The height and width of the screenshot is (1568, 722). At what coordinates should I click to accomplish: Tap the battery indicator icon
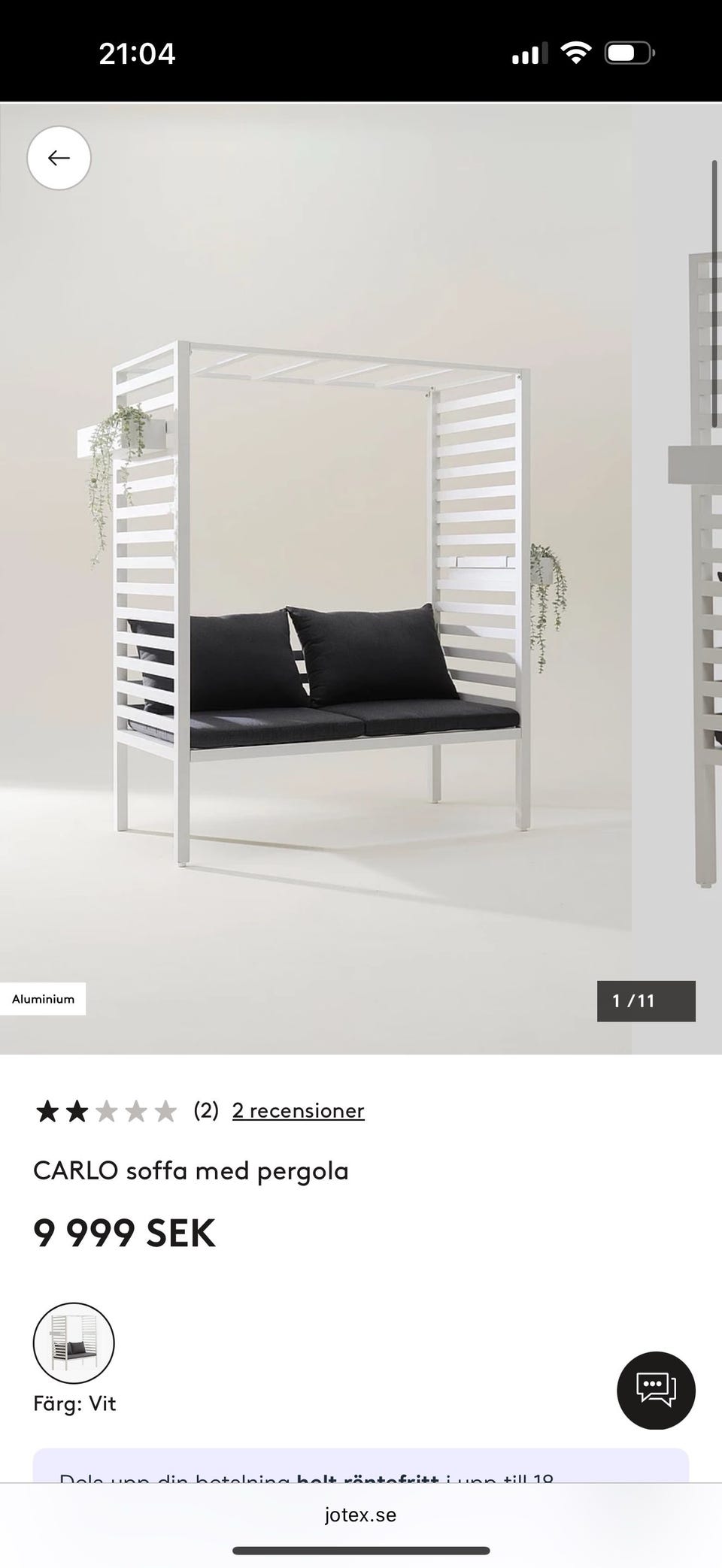(628, 53)
